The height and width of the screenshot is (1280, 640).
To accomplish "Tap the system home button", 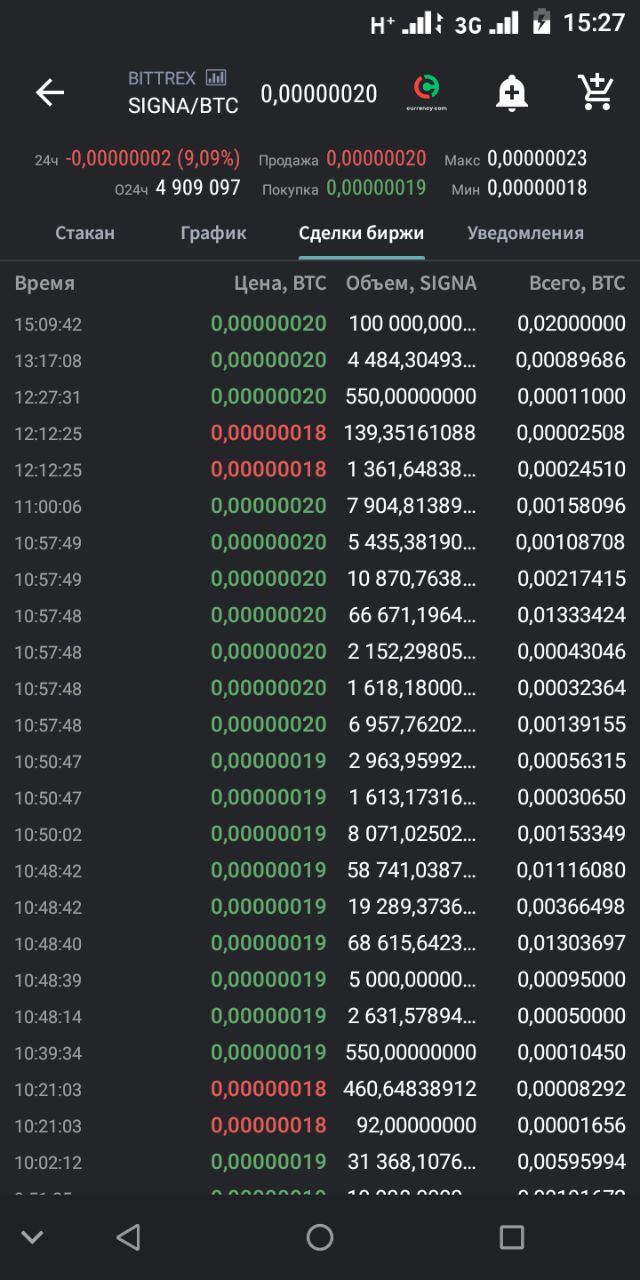I will point(320,1237).
